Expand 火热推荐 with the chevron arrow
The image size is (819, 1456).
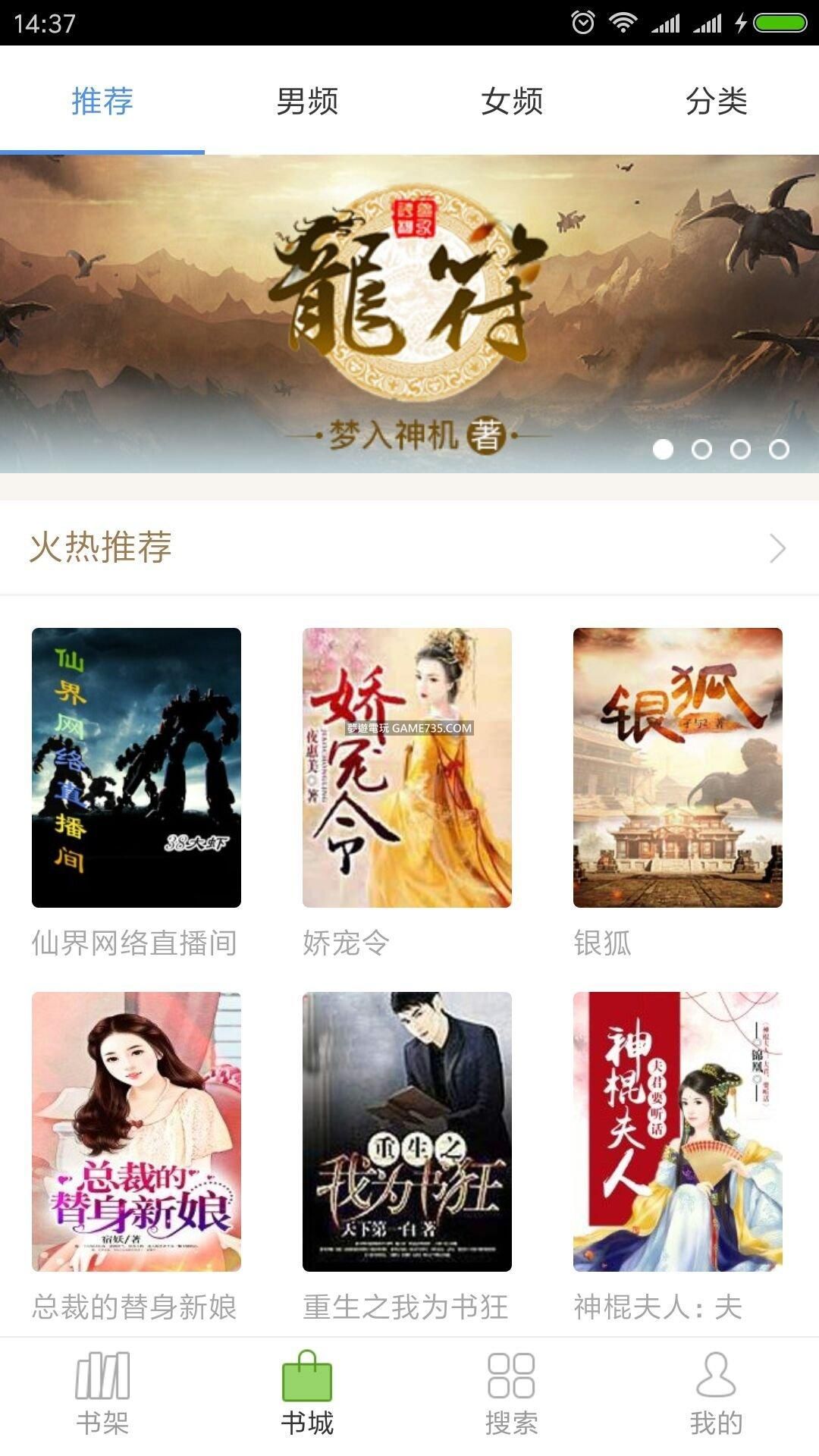pyautogui.click(x=777, y=548)
